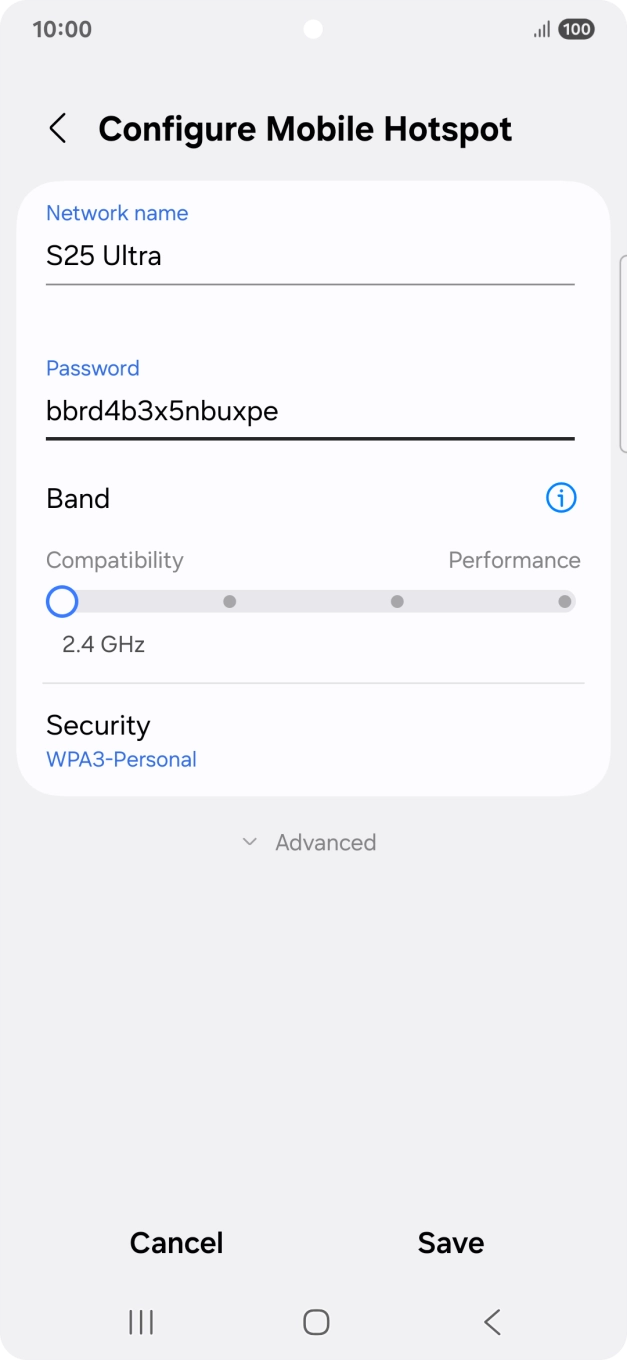Open the Band info icon
Screen dimensions: 627x1360
561,498
